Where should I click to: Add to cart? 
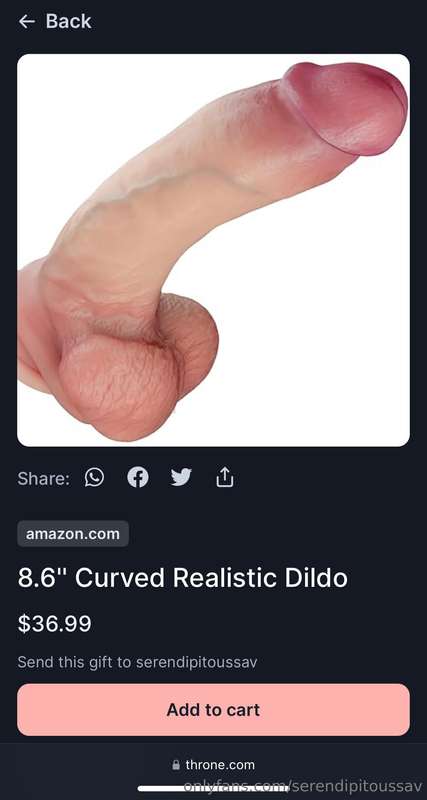[x=213, y=710]
